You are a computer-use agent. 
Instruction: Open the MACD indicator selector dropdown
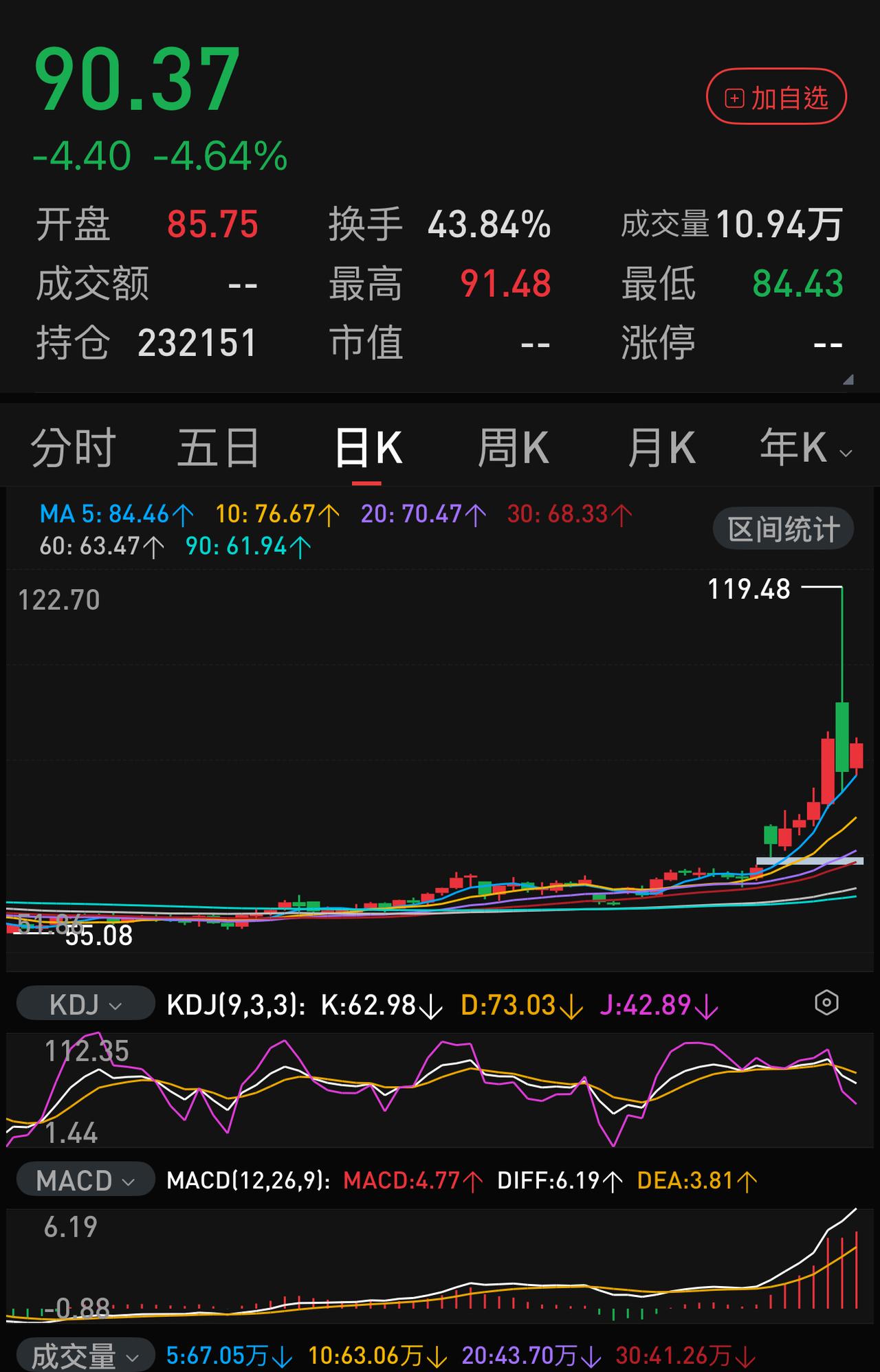click(x=85, y=1180)
